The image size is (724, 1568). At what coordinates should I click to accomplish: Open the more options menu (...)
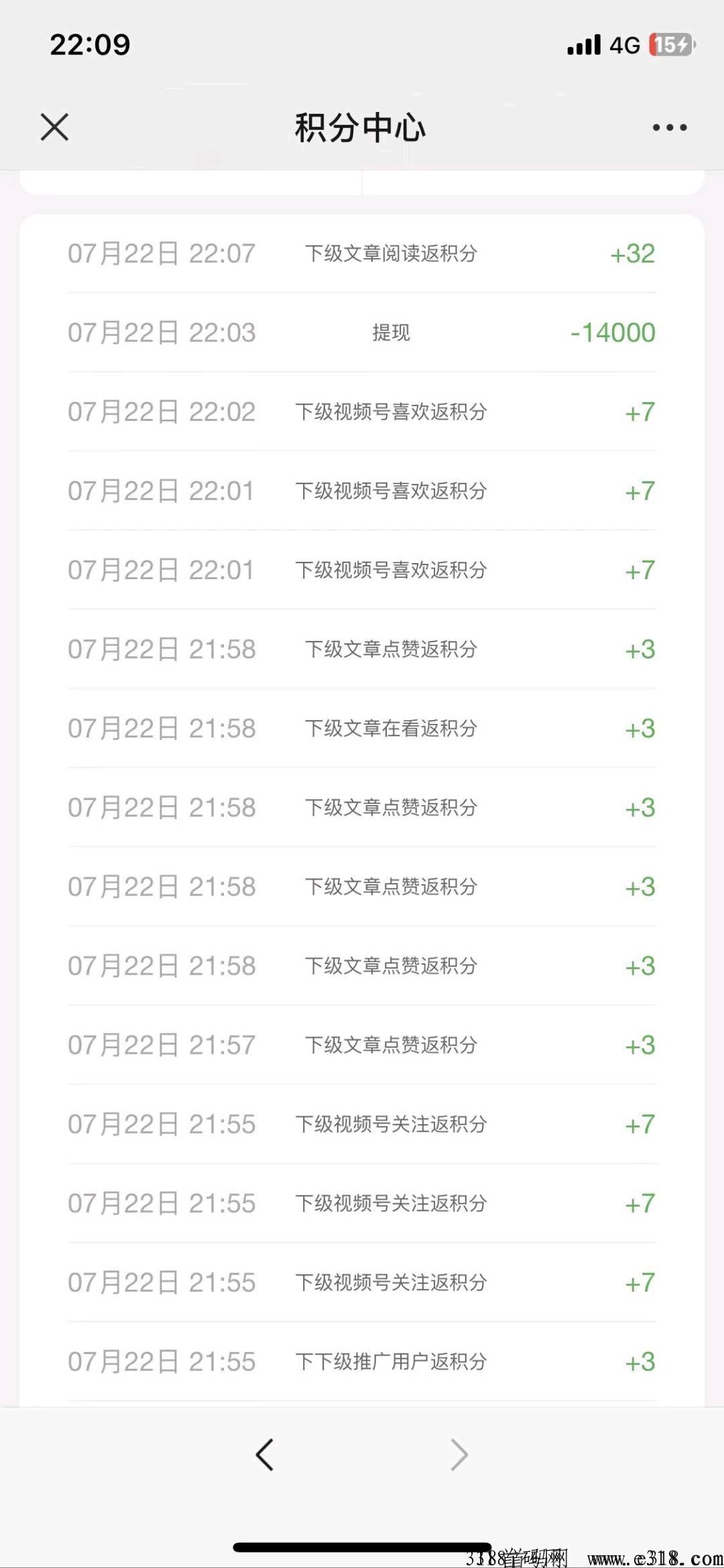tap(669, 126)
